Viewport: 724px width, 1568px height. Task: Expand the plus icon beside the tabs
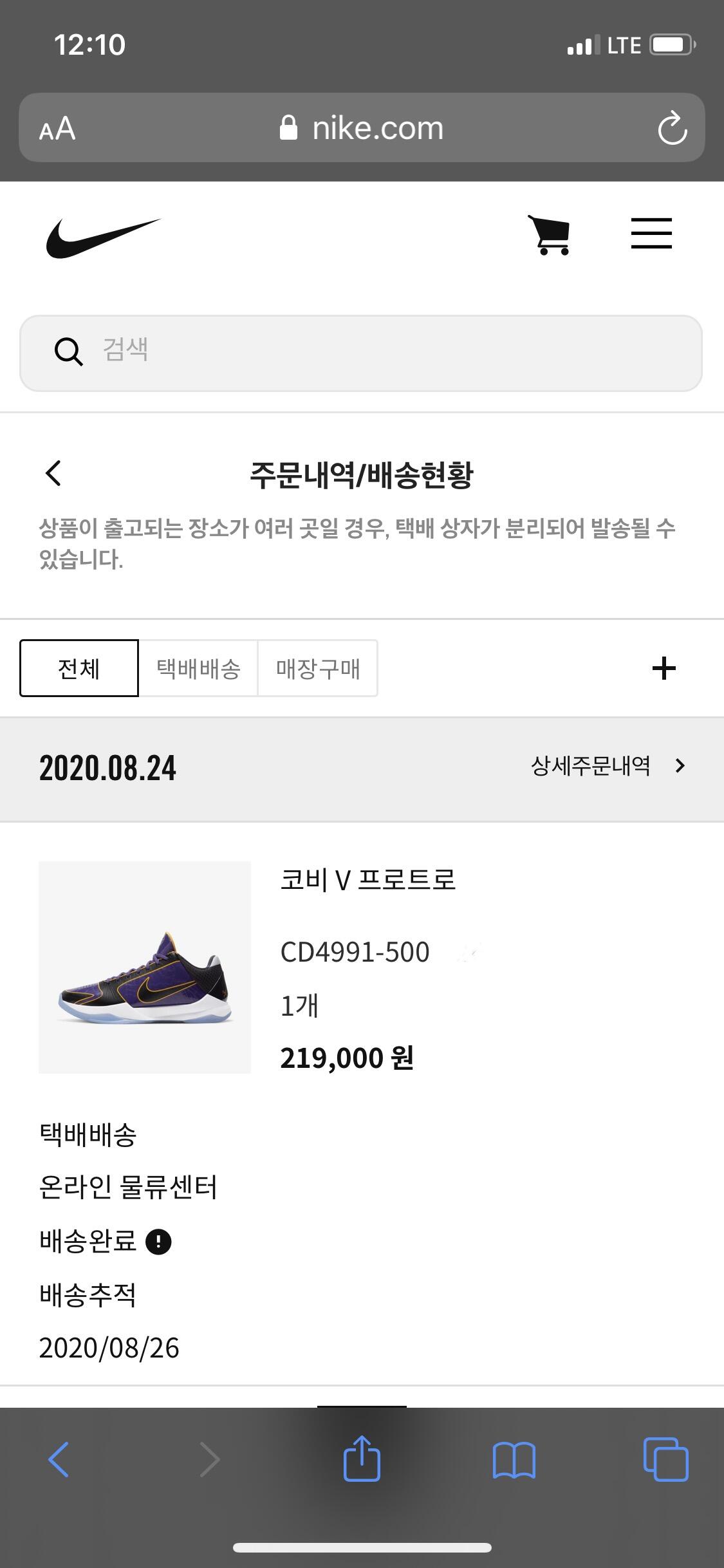[x=664, y=668]
